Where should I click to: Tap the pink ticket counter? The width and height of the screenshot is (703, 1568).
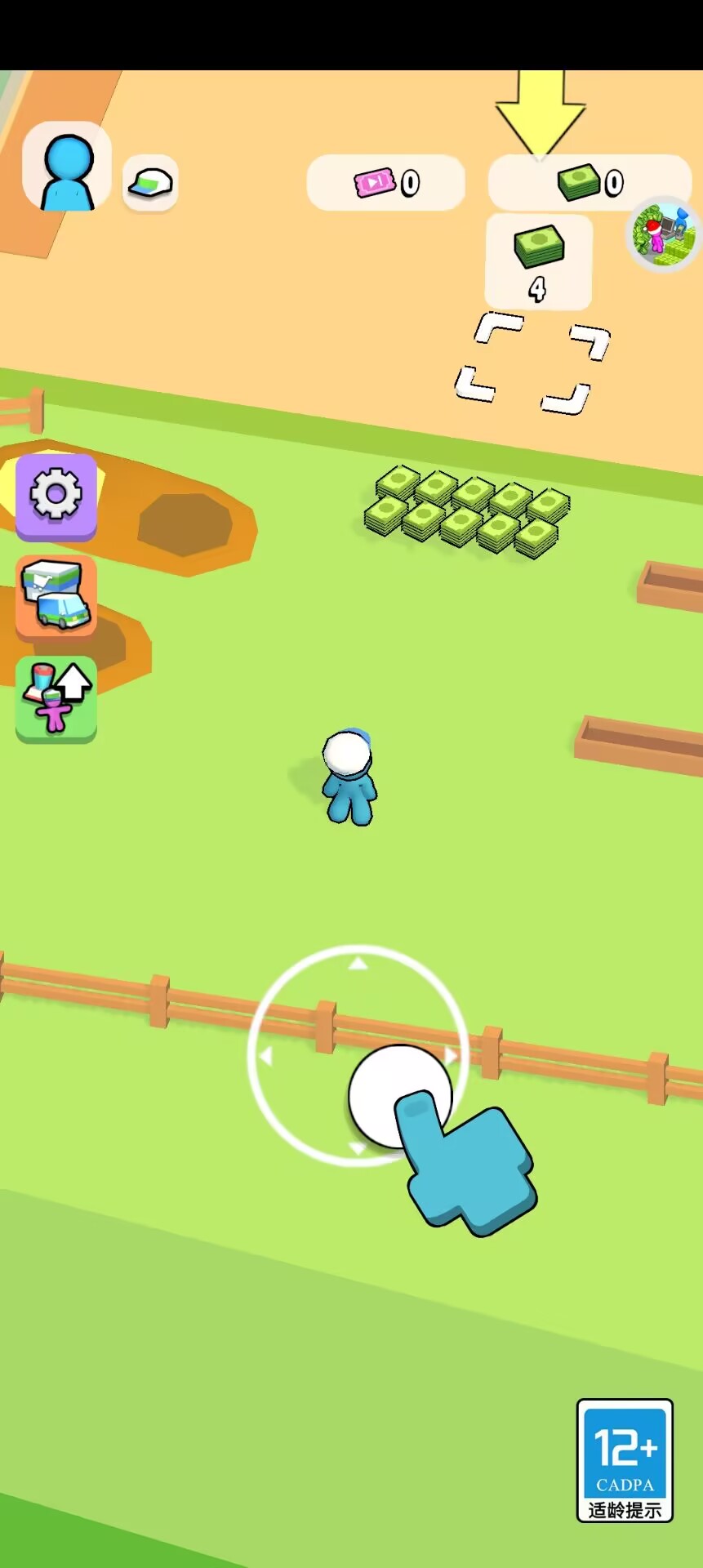pyautogui.click(x=386, y=182)
